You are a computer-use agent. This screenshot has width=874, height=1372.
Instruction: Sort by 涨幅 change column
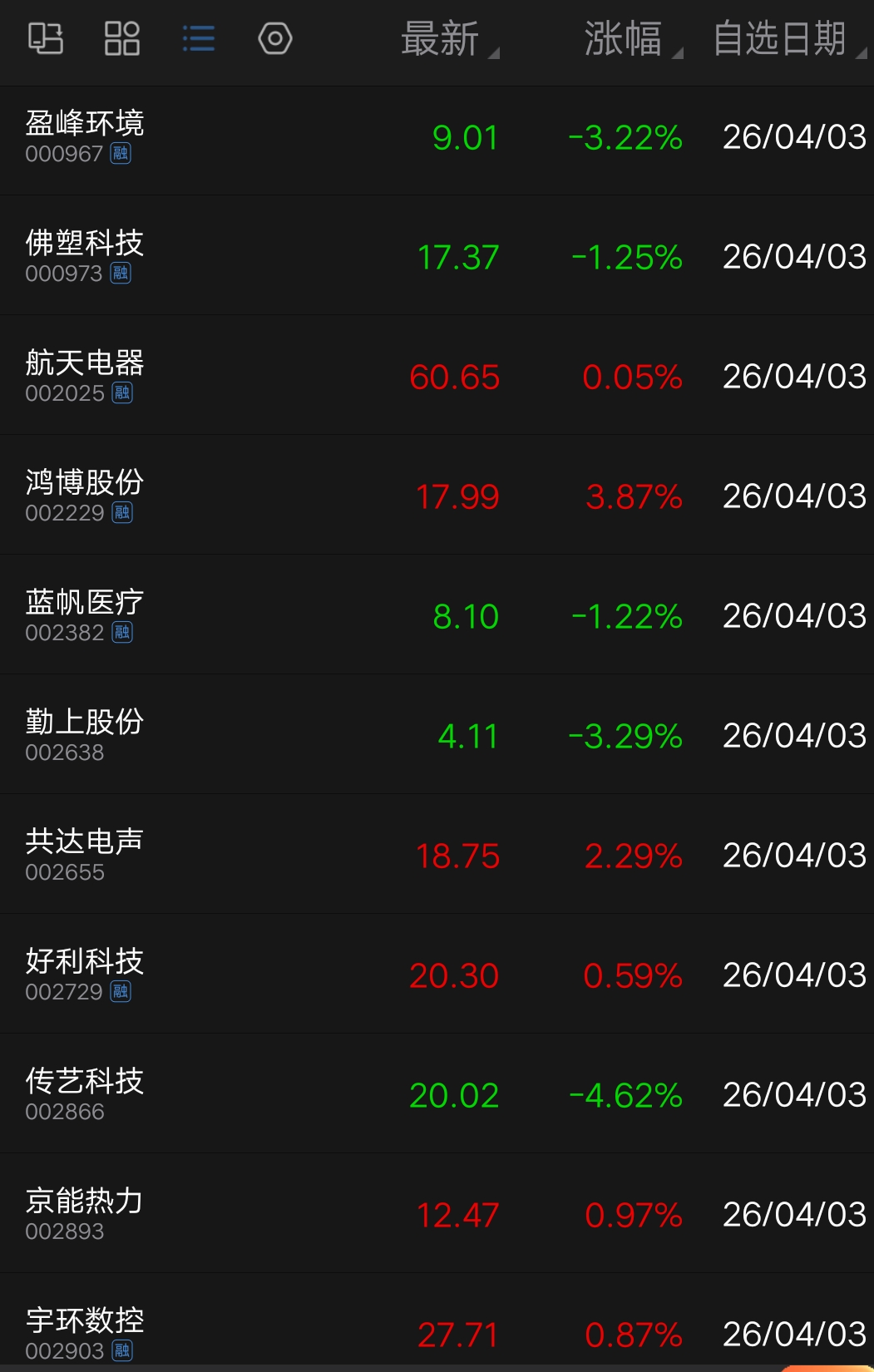624,39
